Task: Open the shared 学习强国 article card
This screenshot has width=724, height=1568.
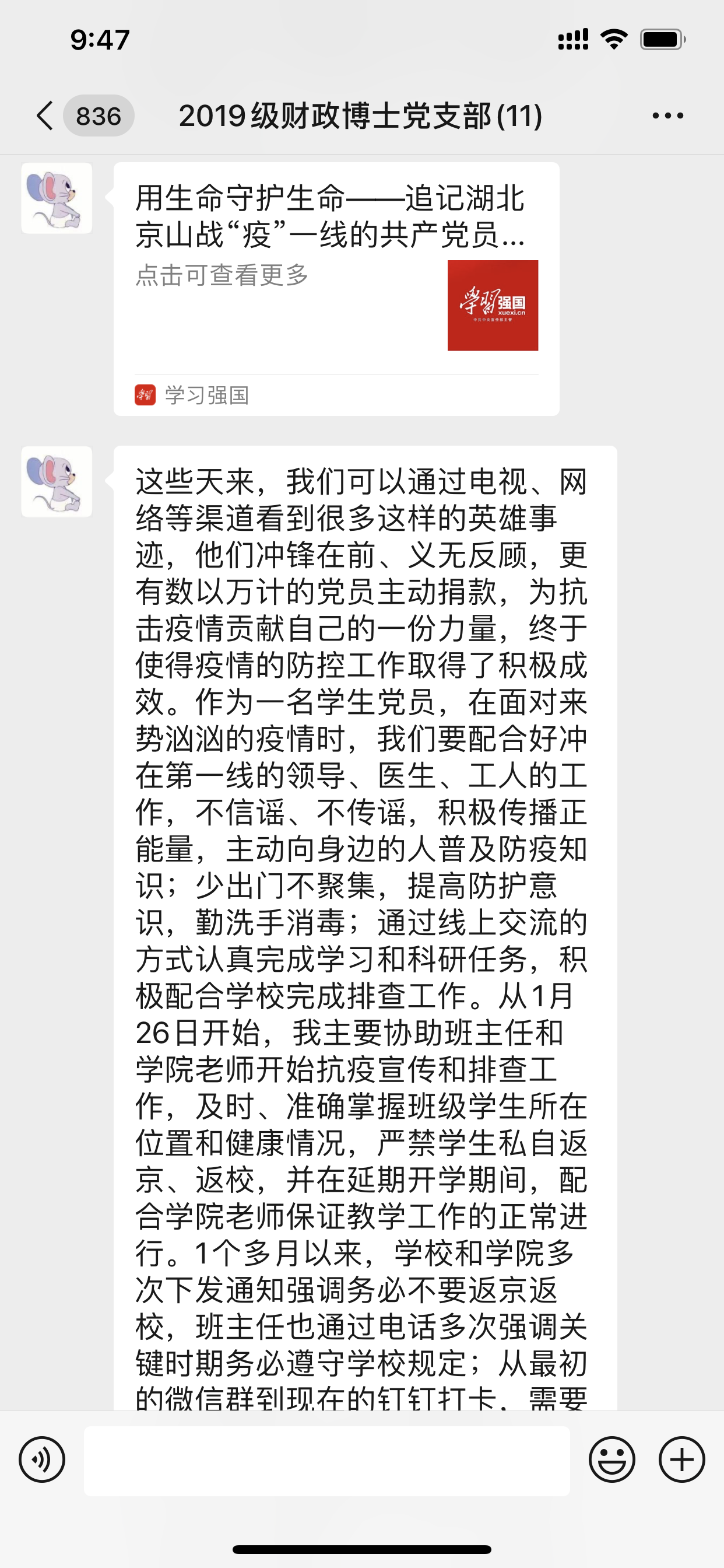Action: click(x=336, y=289)
